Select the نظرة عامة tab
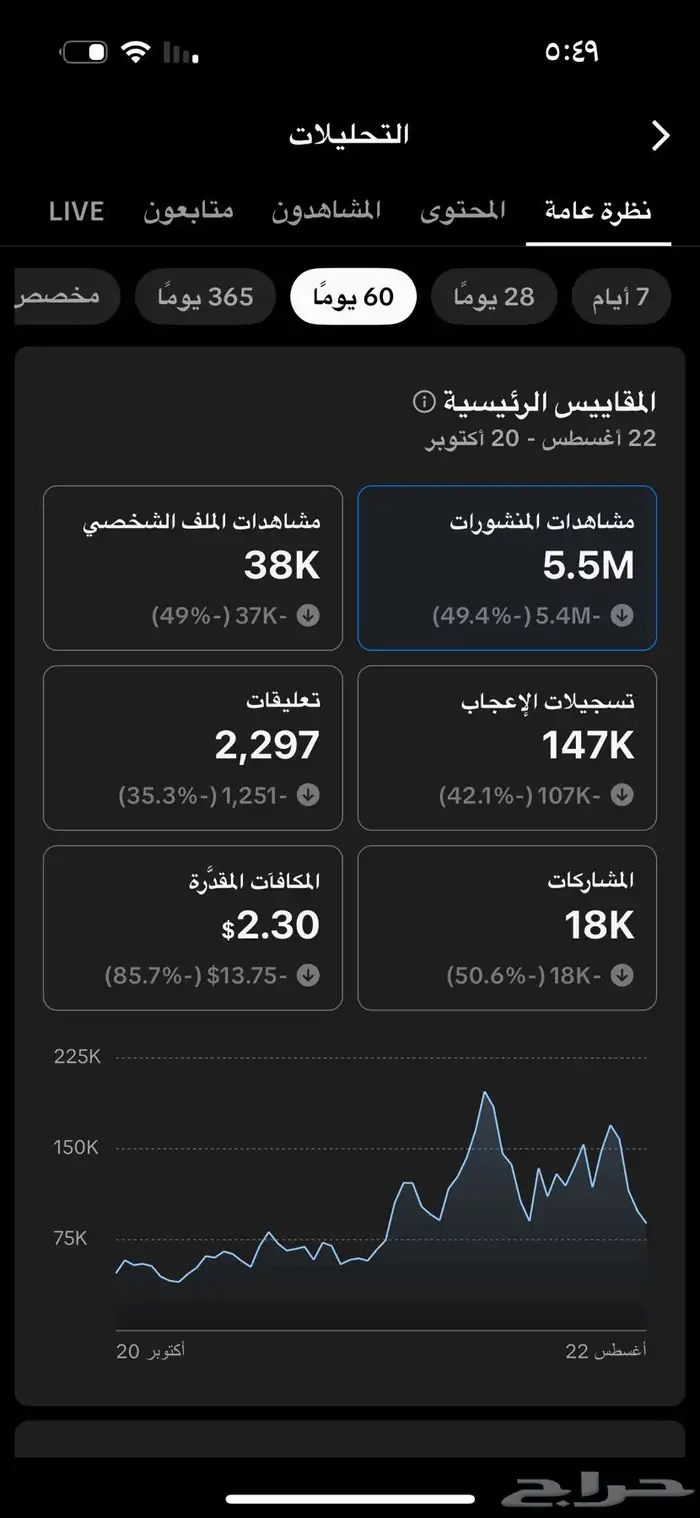The width and height of the screenshot is (700, 1518). point(598,211)
